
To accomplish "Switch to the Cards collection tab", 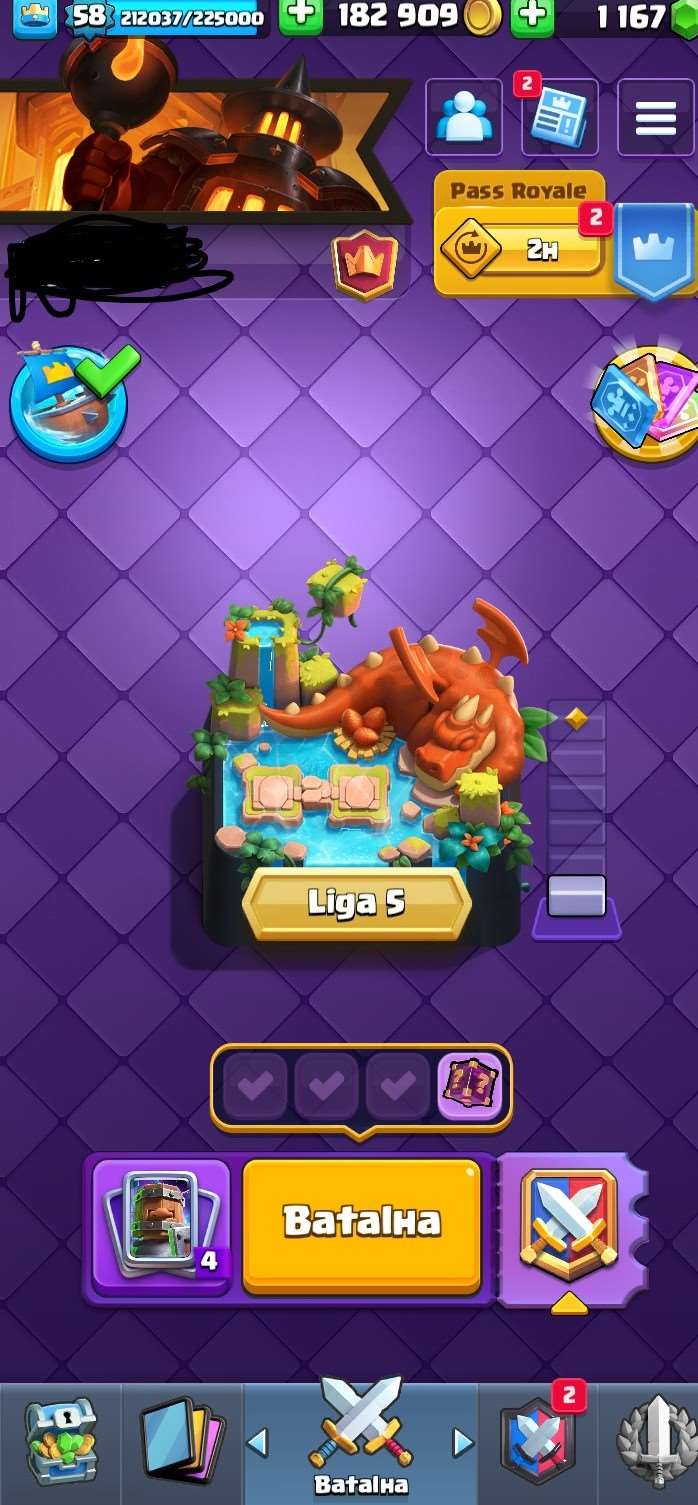I will pos(181,1440).
